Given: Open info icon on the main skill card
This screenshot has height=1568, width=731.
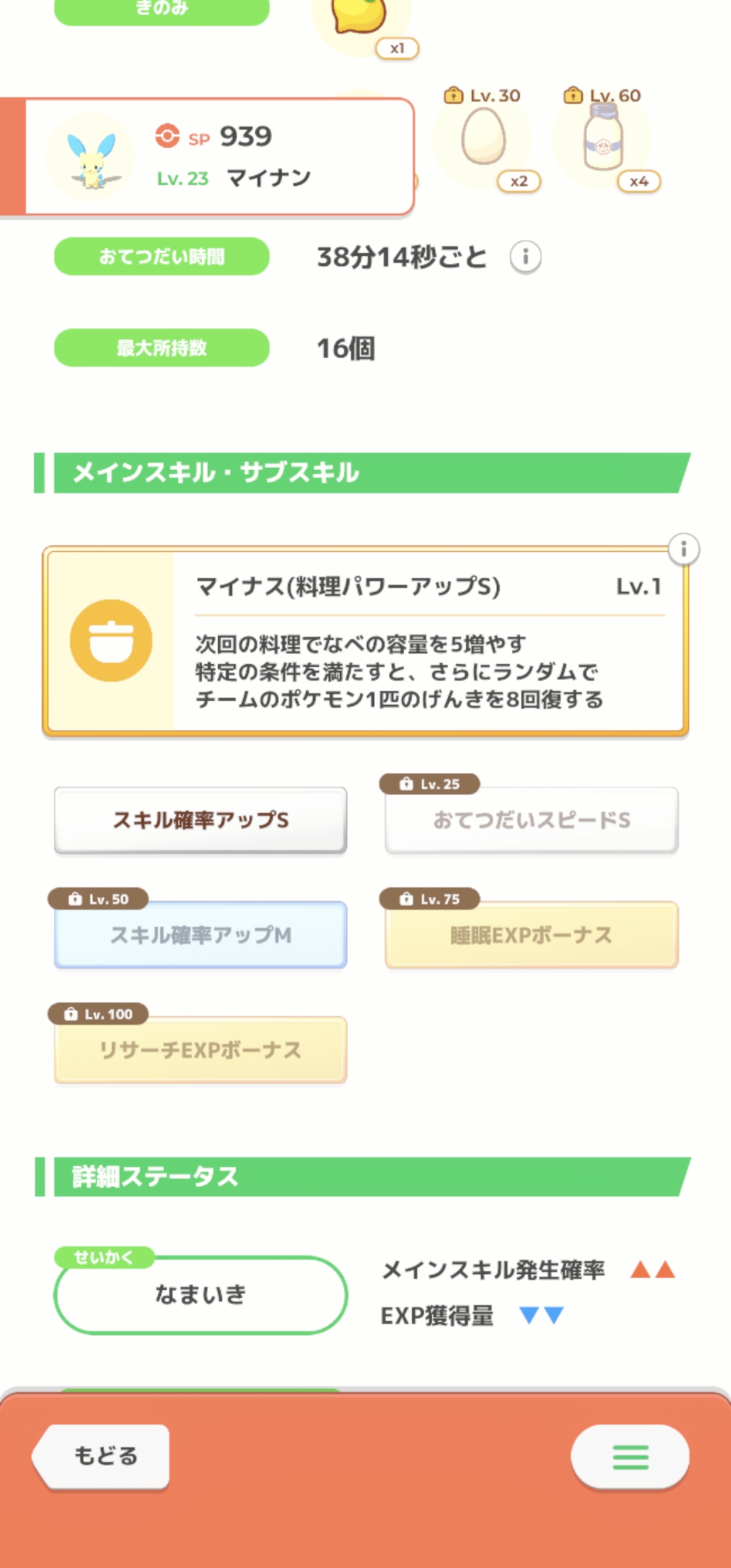Looking at the screenshot, I should click(x=684, y=549).
